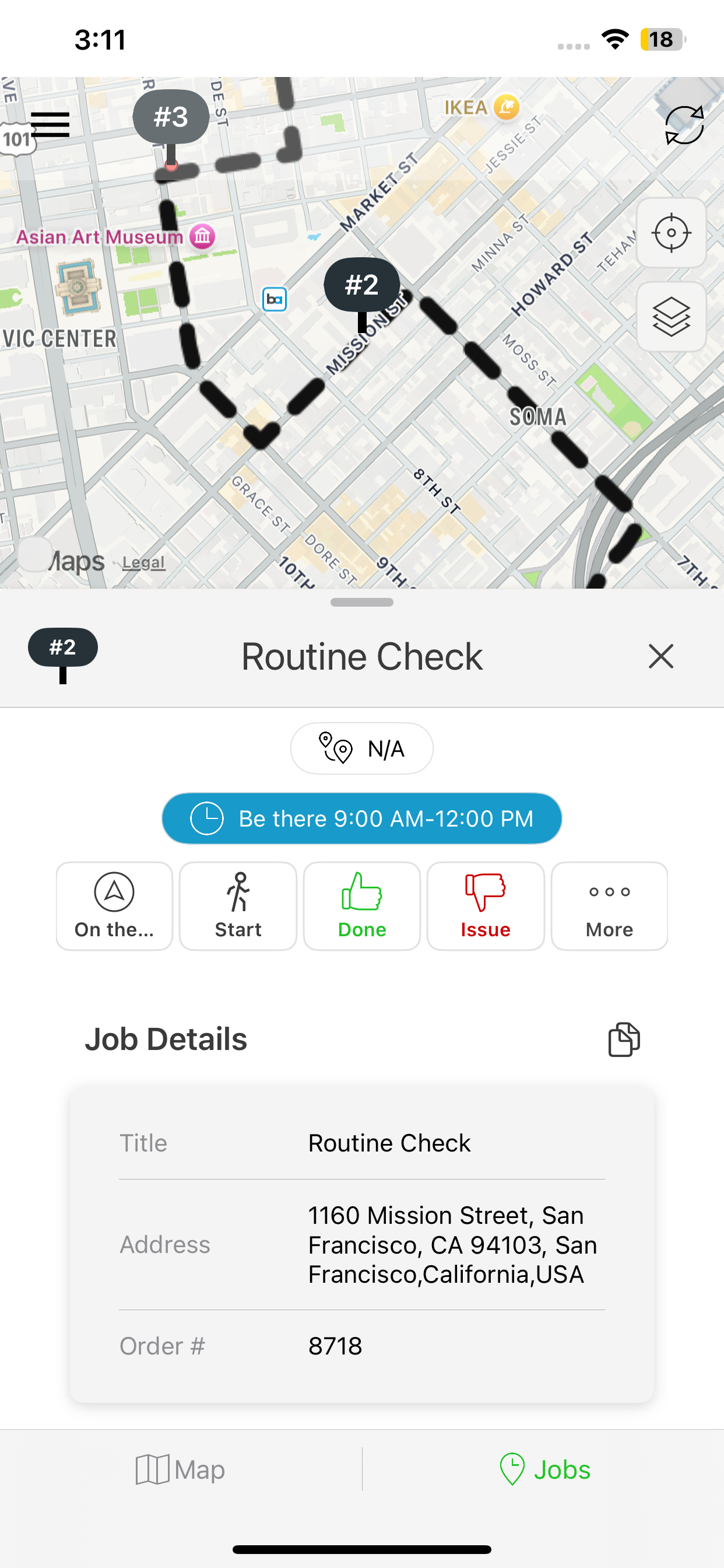This screenshot has width=724, height=1568.
Task: Open the hamburger menu
Action: [x=50, y=125]
